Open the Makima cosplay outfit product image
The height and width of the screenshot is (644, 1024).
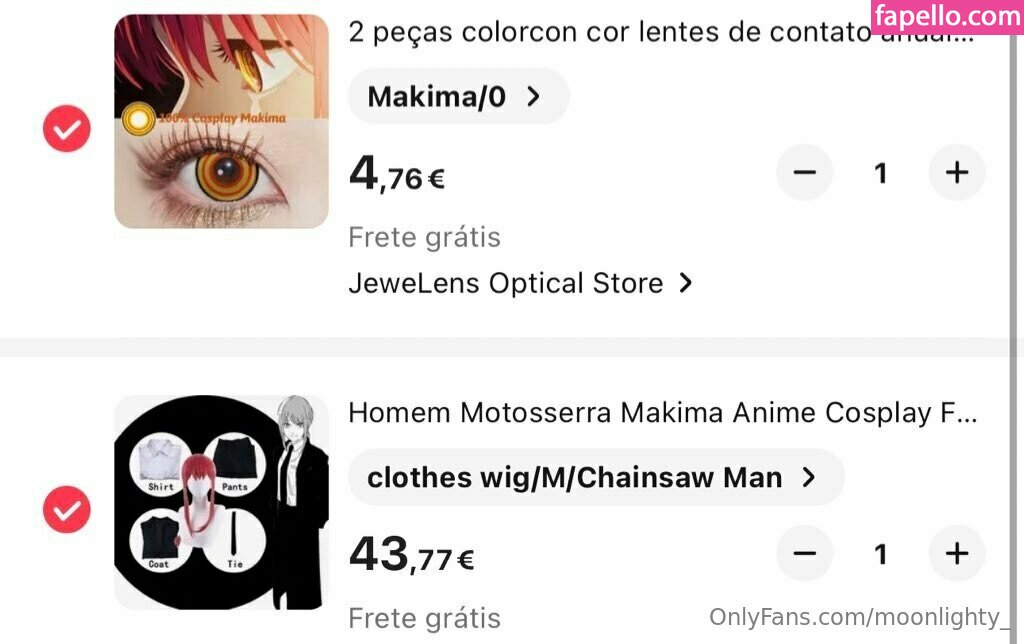(221, 502)
